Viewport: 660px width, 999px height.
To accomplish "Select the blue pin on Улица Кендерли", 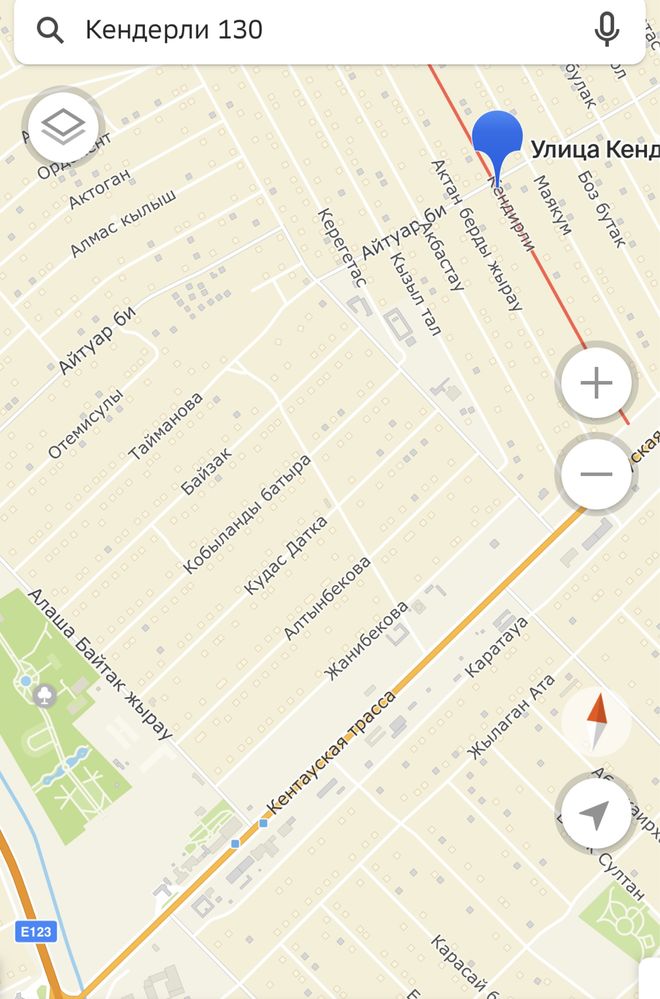I will pyautogui.click(x=497, y=141).
